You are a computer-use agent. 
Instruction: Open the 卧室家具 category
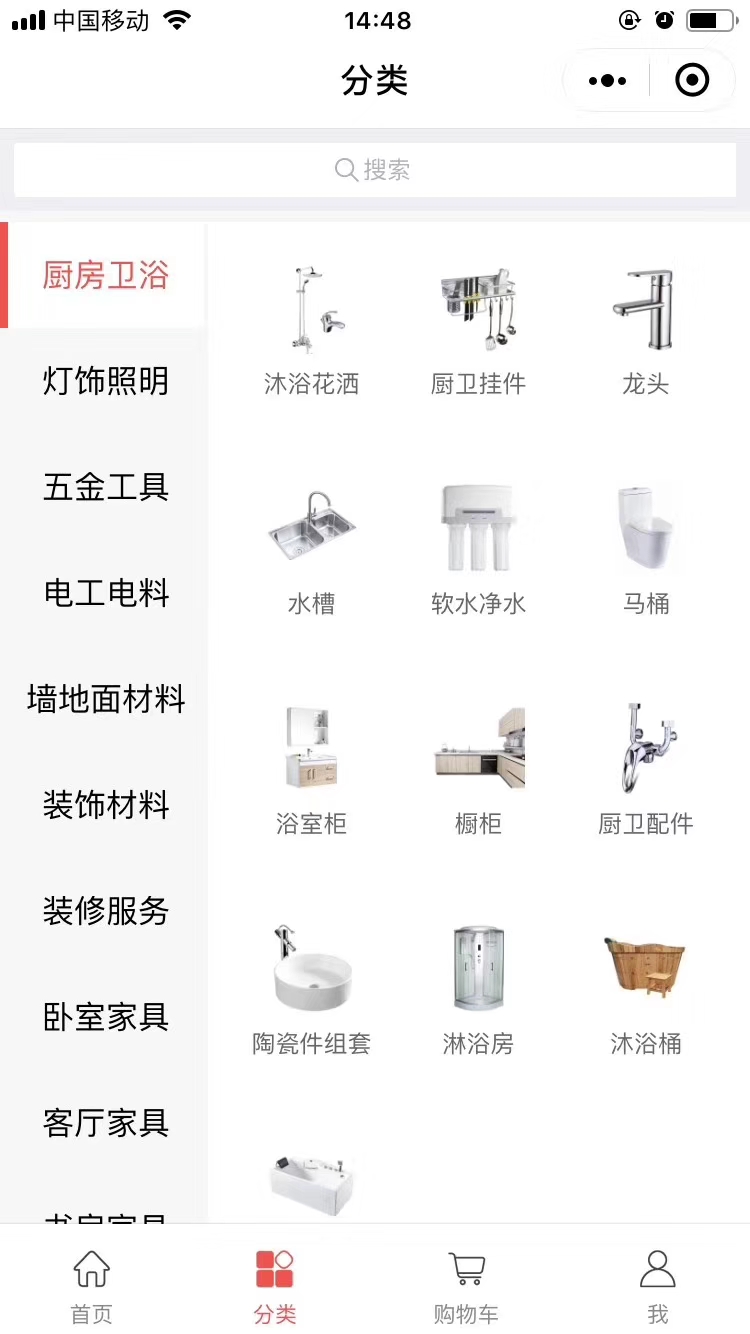click(x=105, y=1017)
